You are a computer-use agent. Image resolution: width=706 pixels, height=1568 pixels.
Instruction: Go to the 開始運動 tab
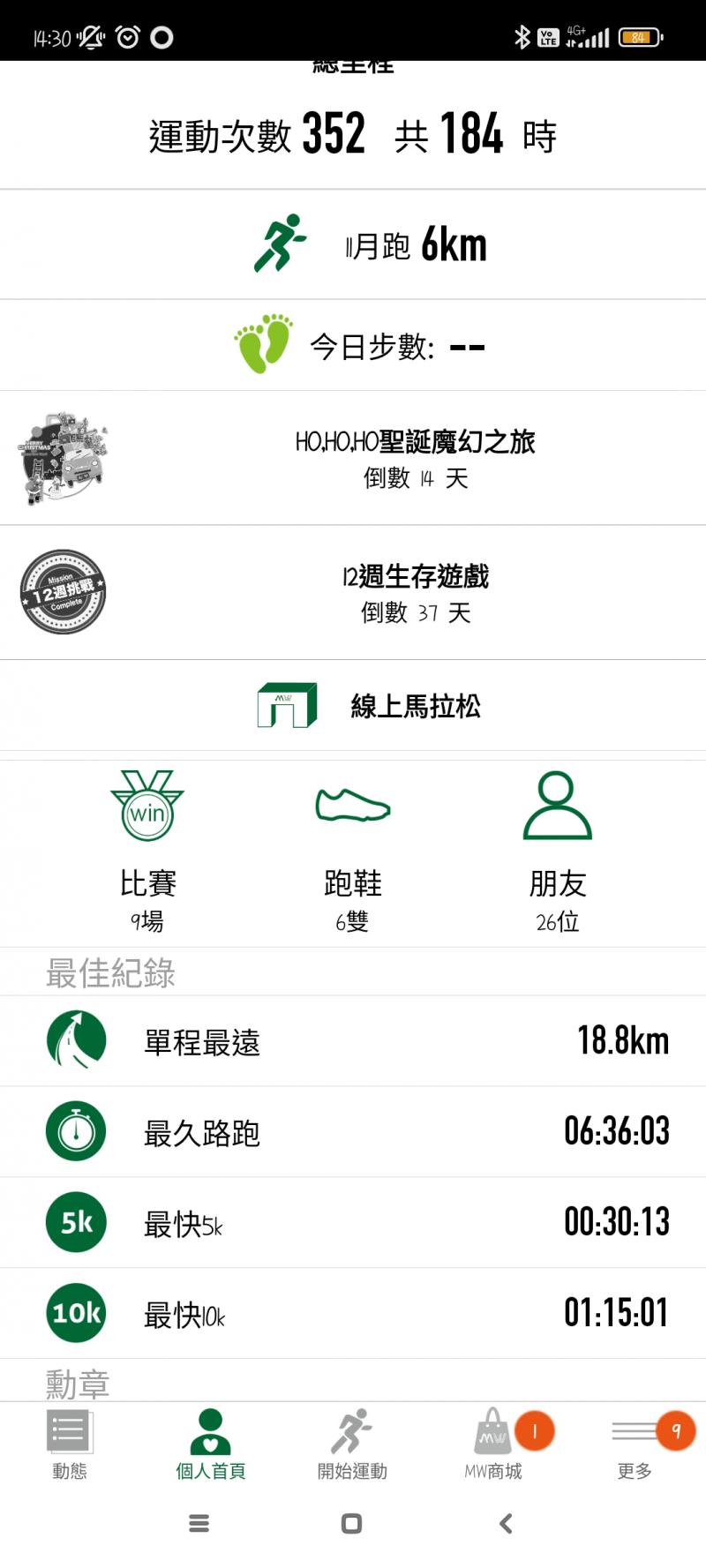click(352, 1444)
